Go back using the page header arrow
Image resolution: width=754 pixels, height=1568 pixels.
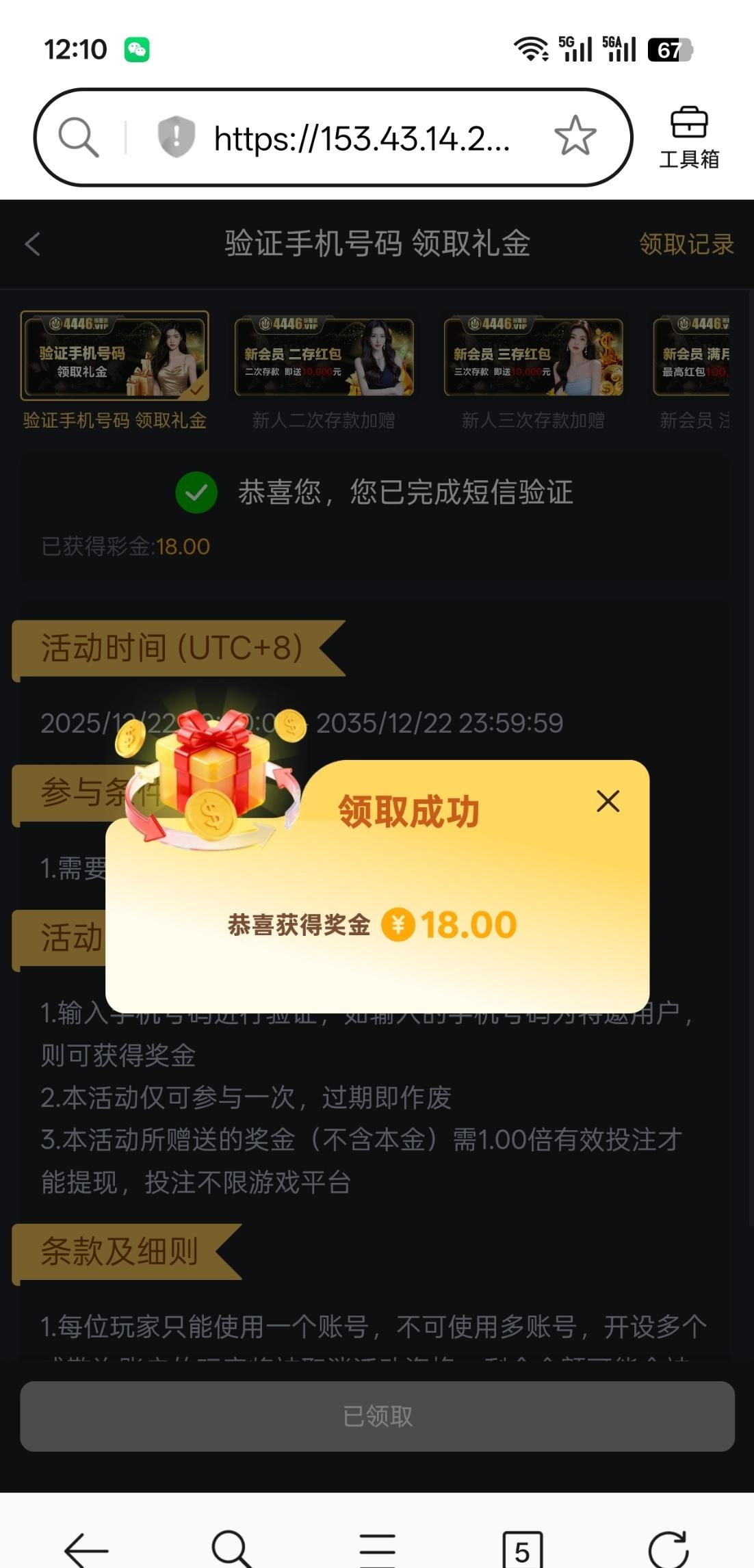coord(33,244)
